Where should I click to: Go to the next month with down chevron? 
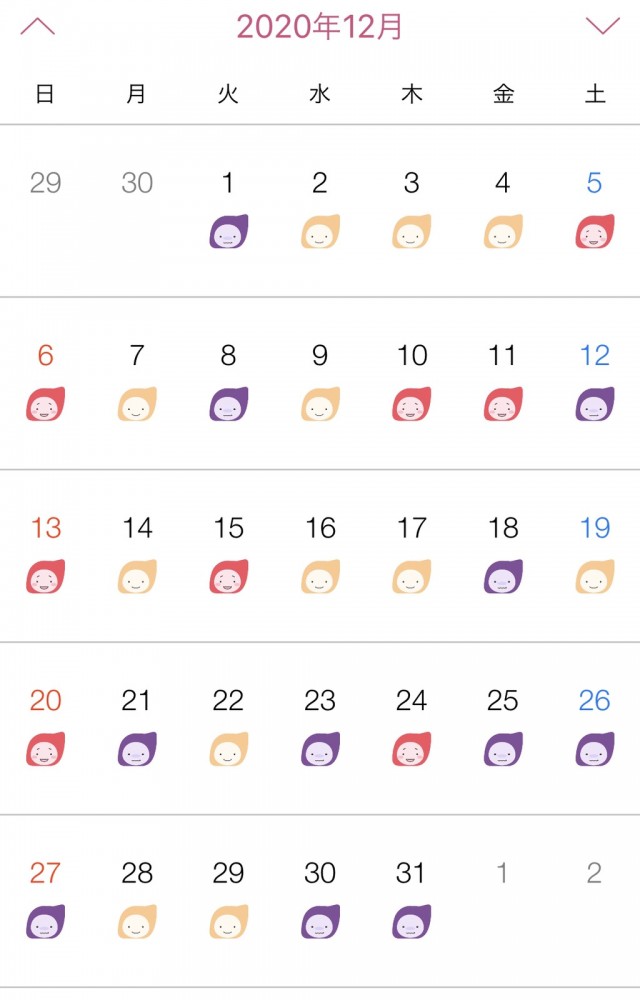(x=602, y=26)
